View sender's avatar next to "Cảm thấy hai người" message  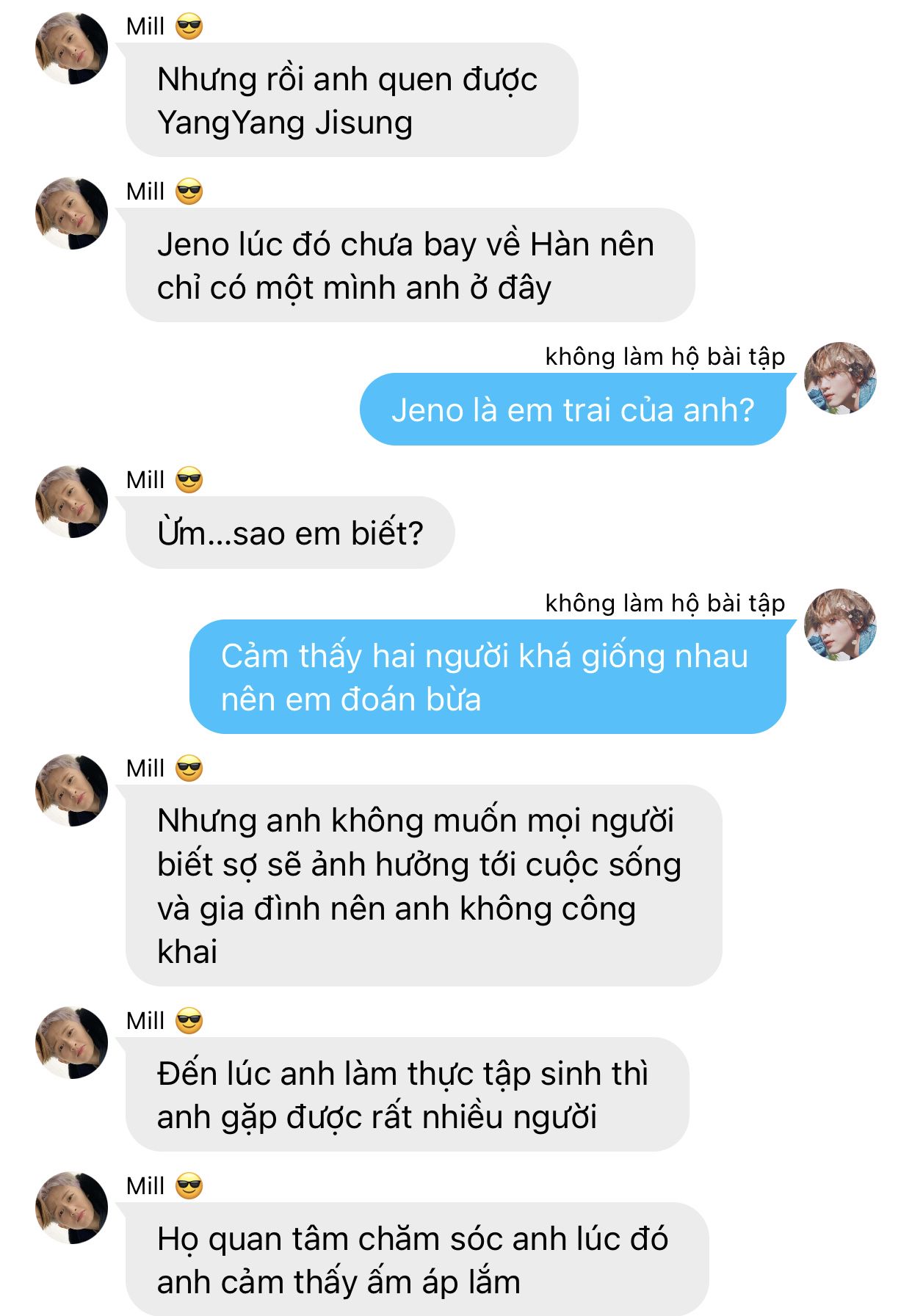click(840, 625)
